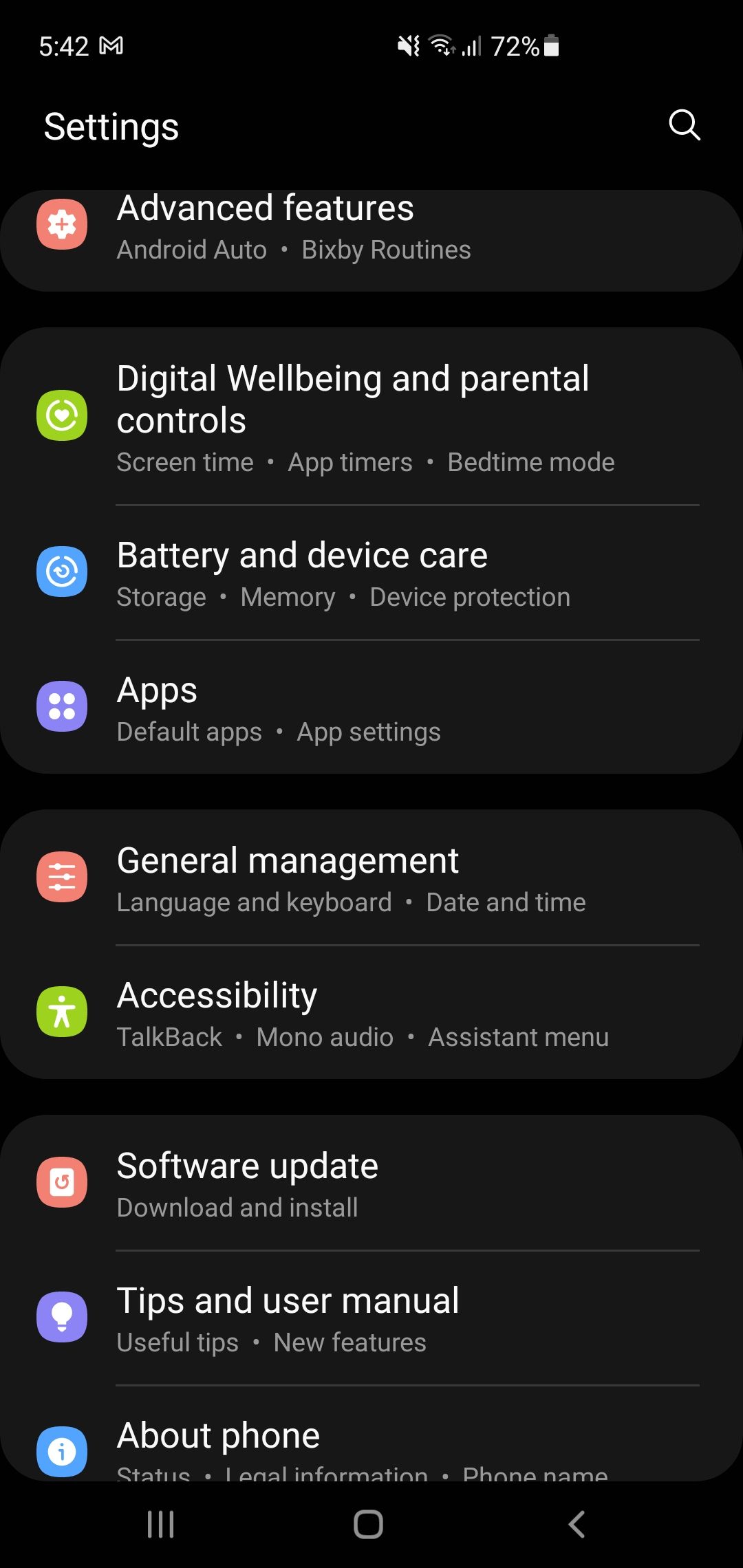Select the Accessibility person icon

(x=62, y=1011)
